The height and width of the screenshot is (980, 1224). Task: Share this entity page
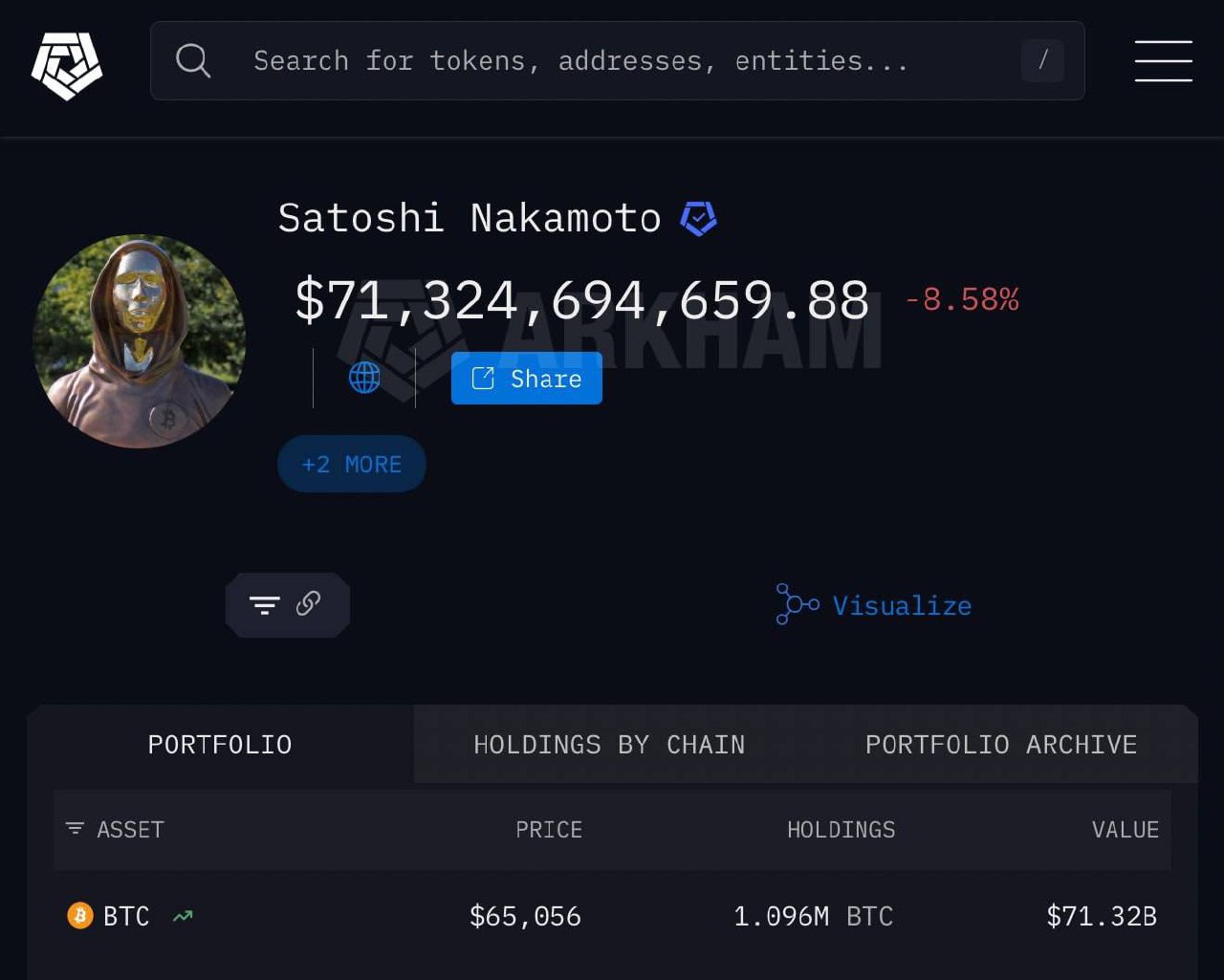pos(527,379)
